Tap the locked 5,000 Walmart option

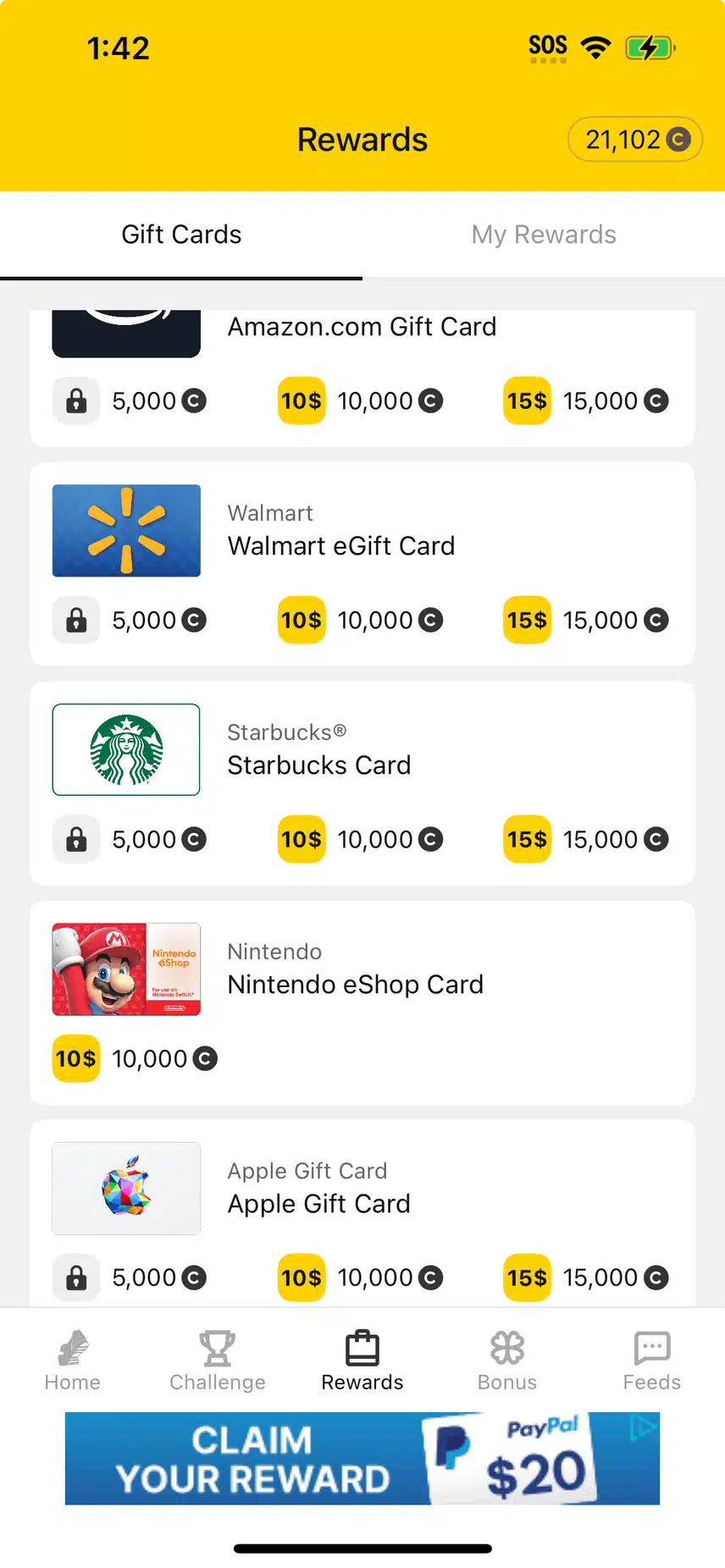point(130,620)
